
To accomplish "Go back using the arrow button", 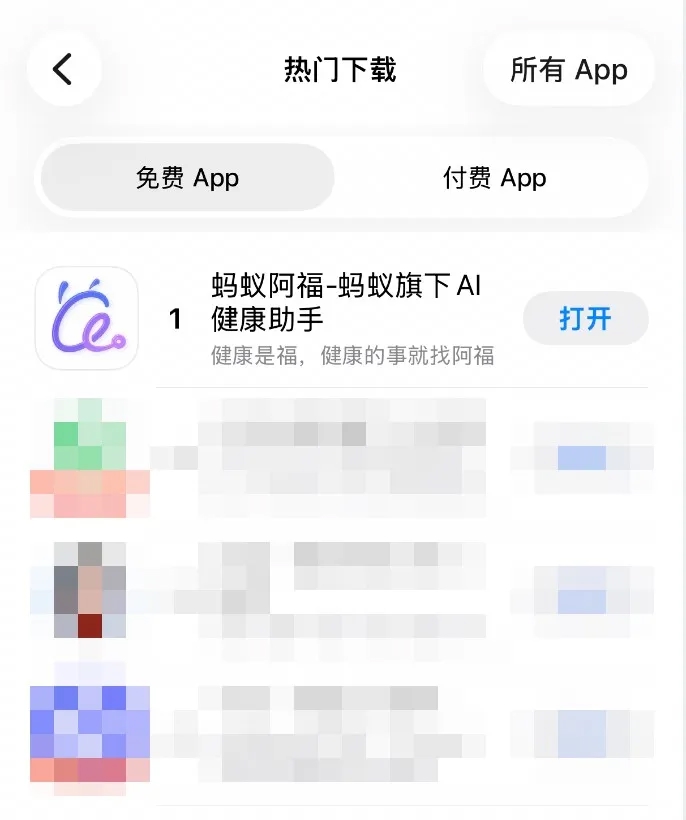I will click(x=64, y=69).
